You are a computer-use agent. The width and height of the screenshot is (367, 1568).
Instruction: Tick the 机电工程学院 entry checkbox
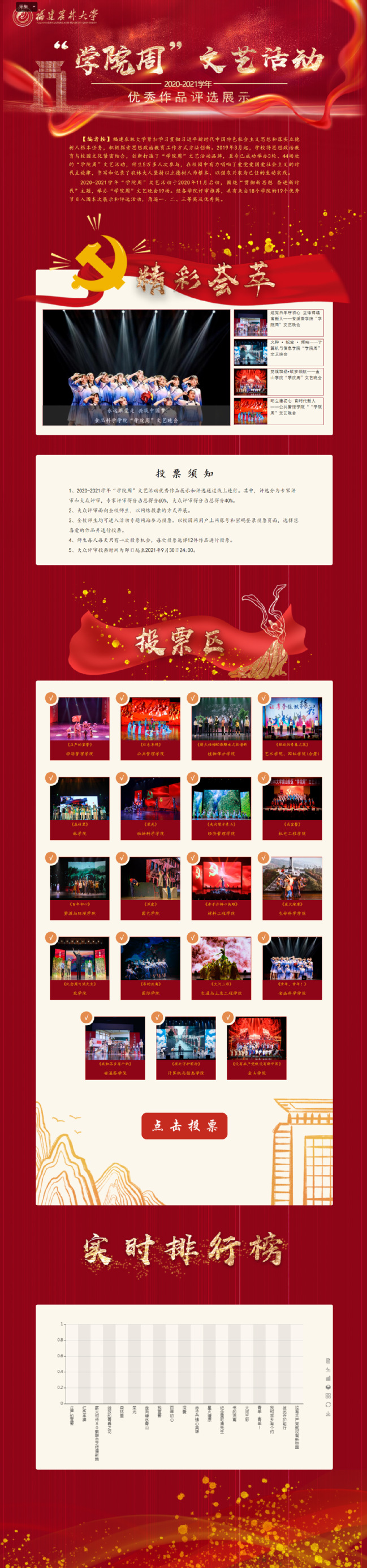tap(264, 778)
